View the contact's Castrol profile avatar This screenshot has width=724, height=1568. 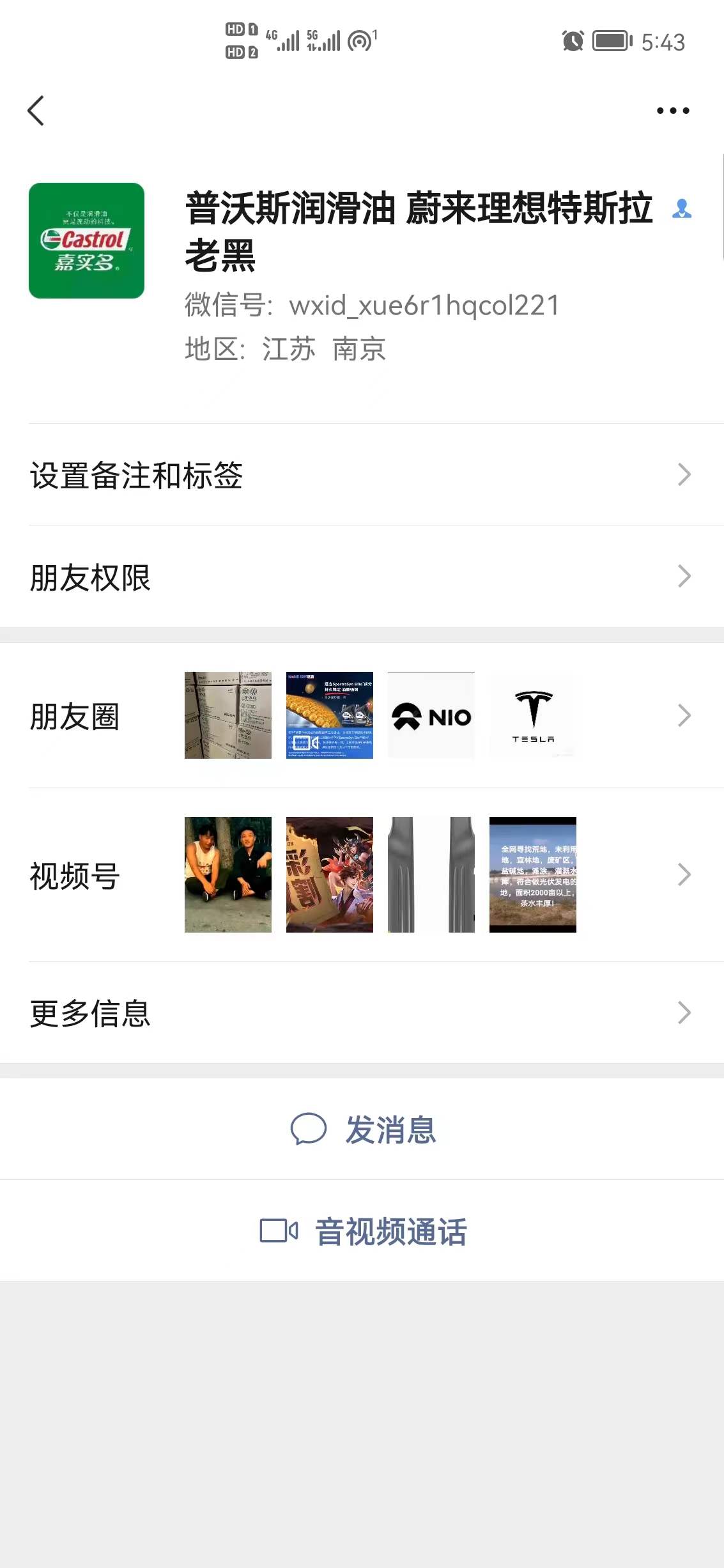pyautogui.click(x=86, y=240)
